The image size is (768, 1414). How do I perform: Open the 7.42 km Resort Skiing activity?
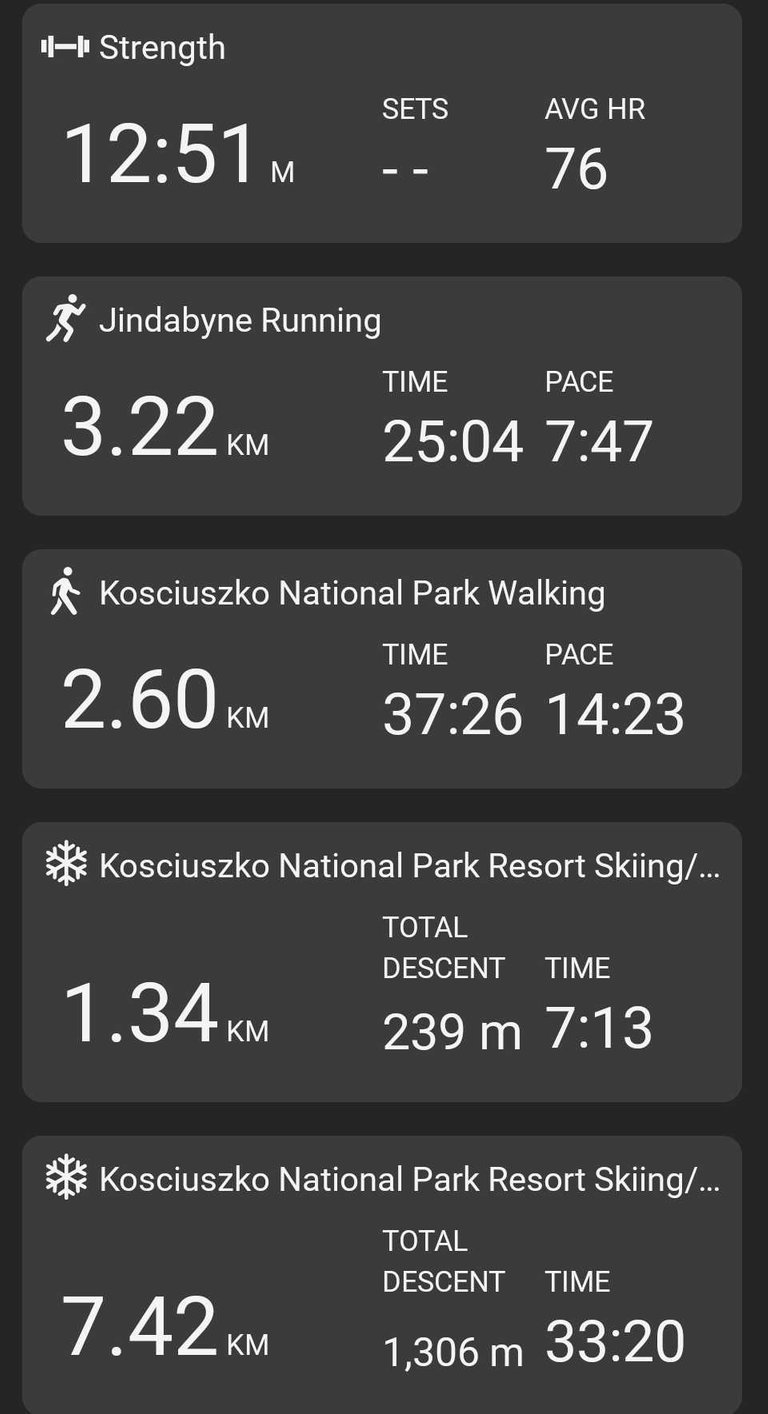coord(381,1273)
